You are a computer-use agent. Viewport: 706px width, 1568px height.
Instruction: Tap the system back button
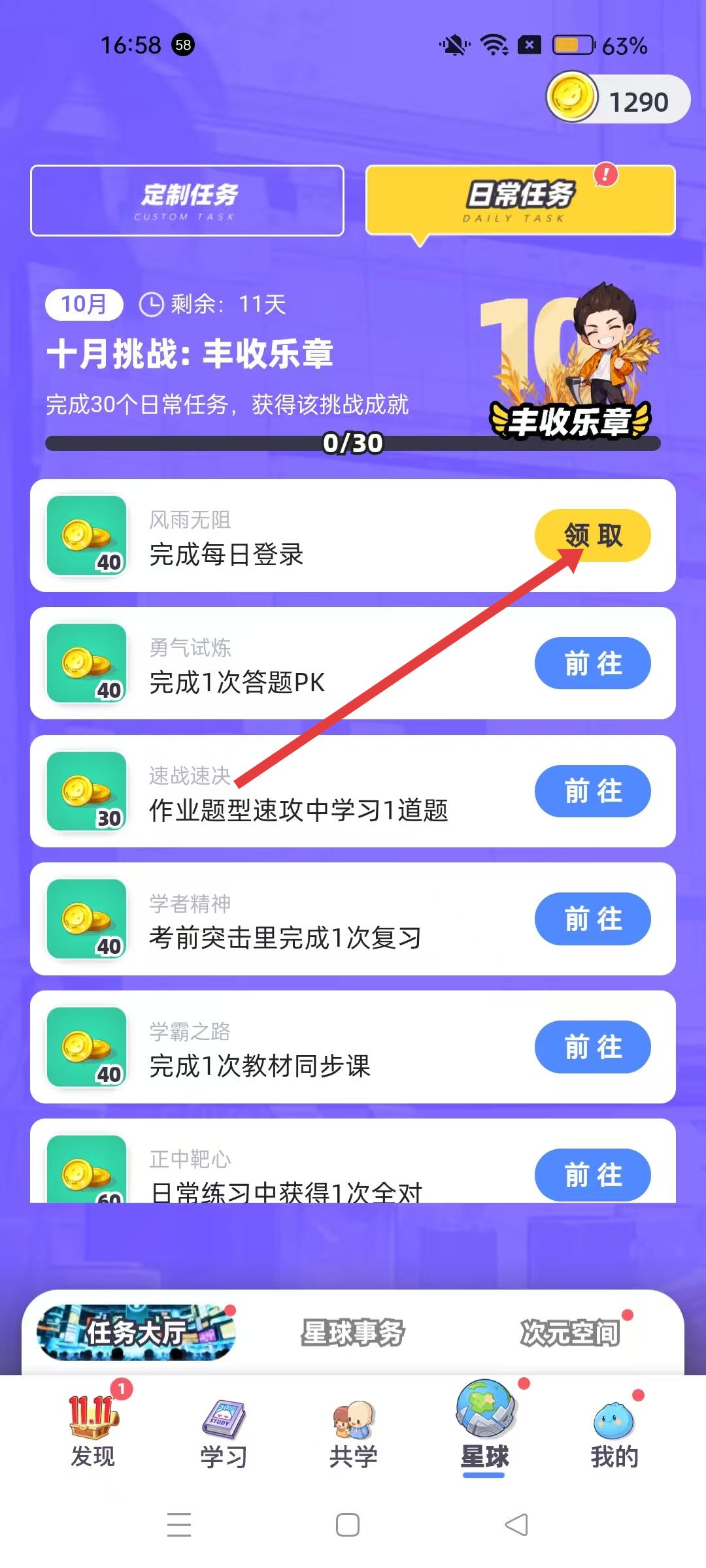[x=516, y=1525]
